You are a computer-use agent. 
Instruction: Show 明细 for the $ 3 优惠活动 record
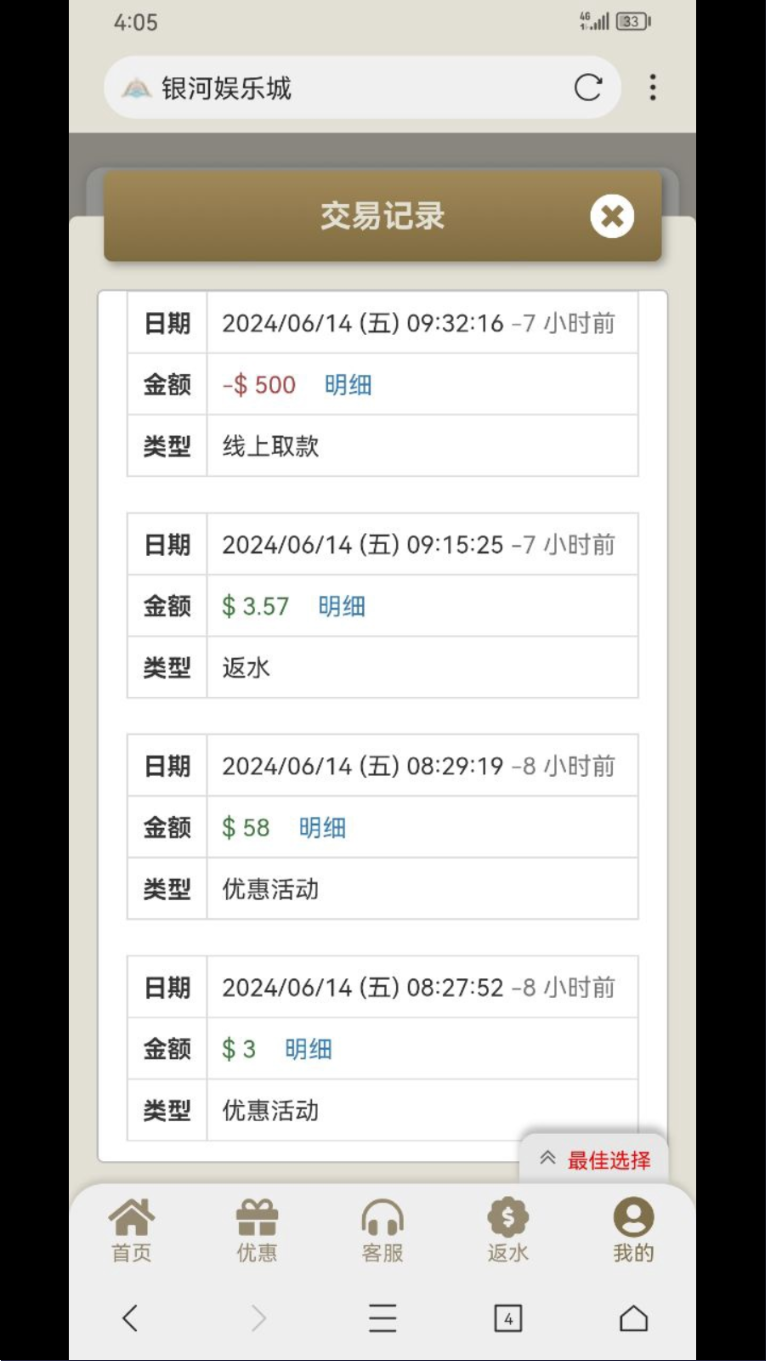tap(308, 1049)
